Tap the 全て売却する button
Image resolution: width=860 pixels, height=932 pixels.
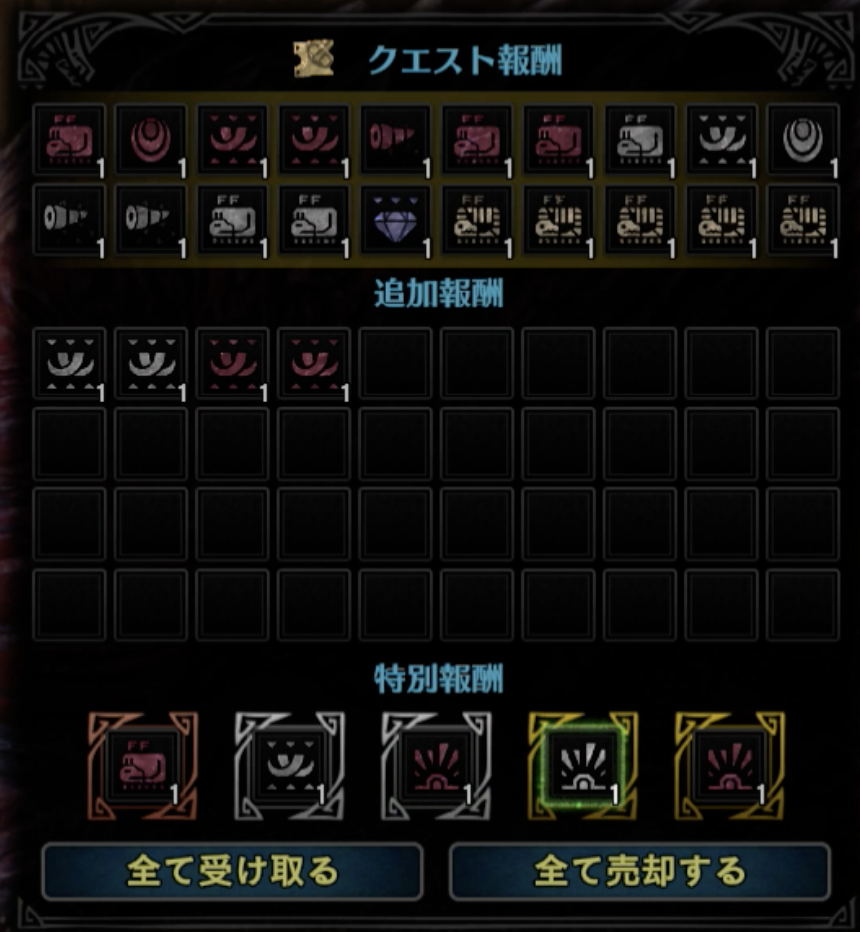click(x=640, y=871)
